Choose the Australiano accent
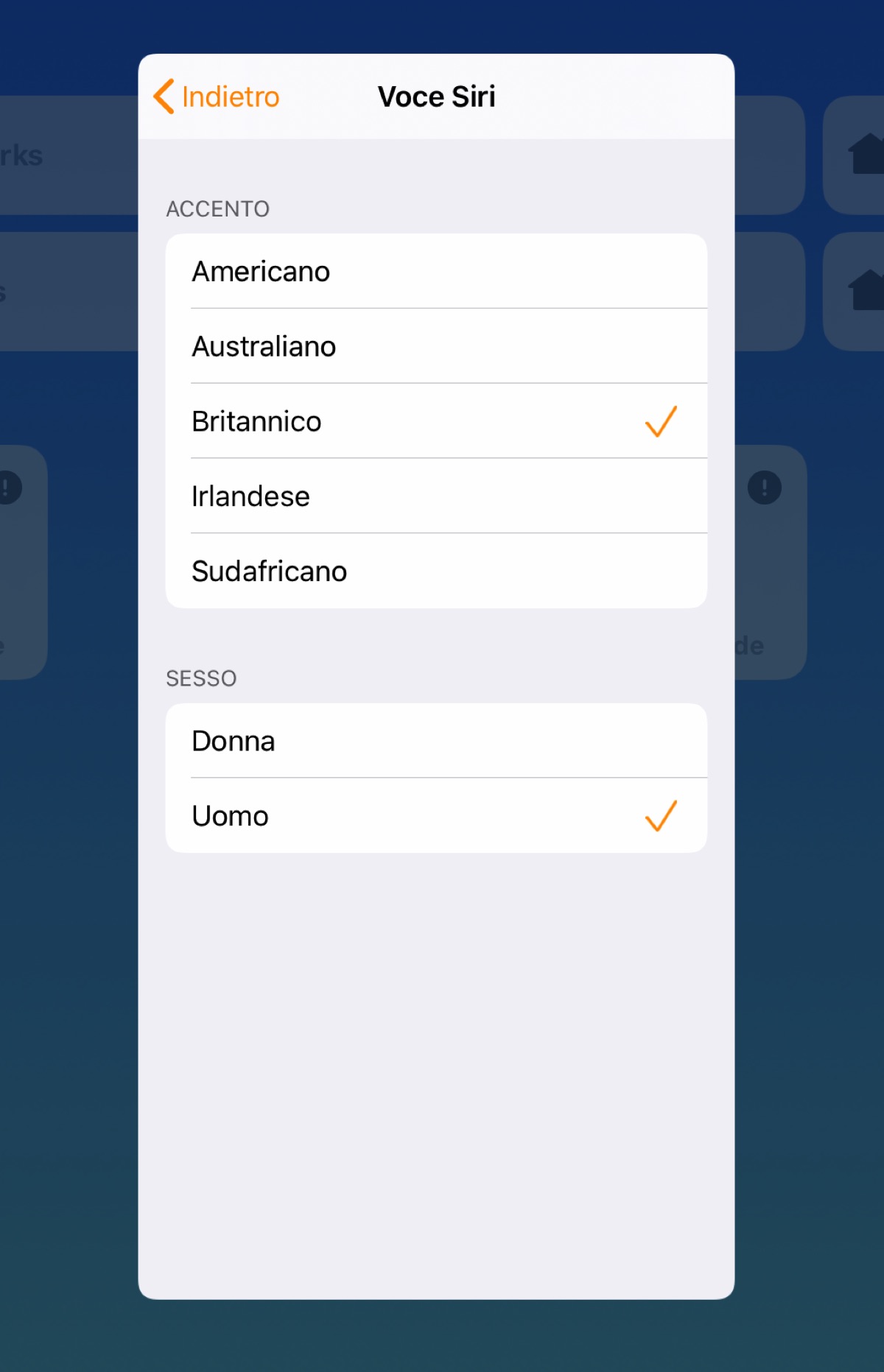 (435, 347)
